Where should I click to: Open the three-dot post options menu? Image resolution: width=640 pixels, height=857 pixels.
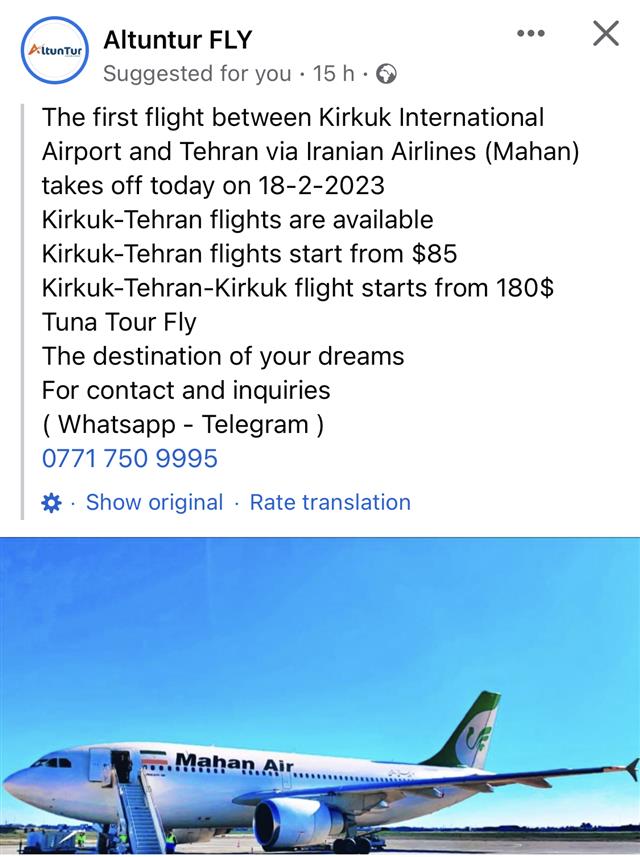pyautogui.click(x=531, y=34)
